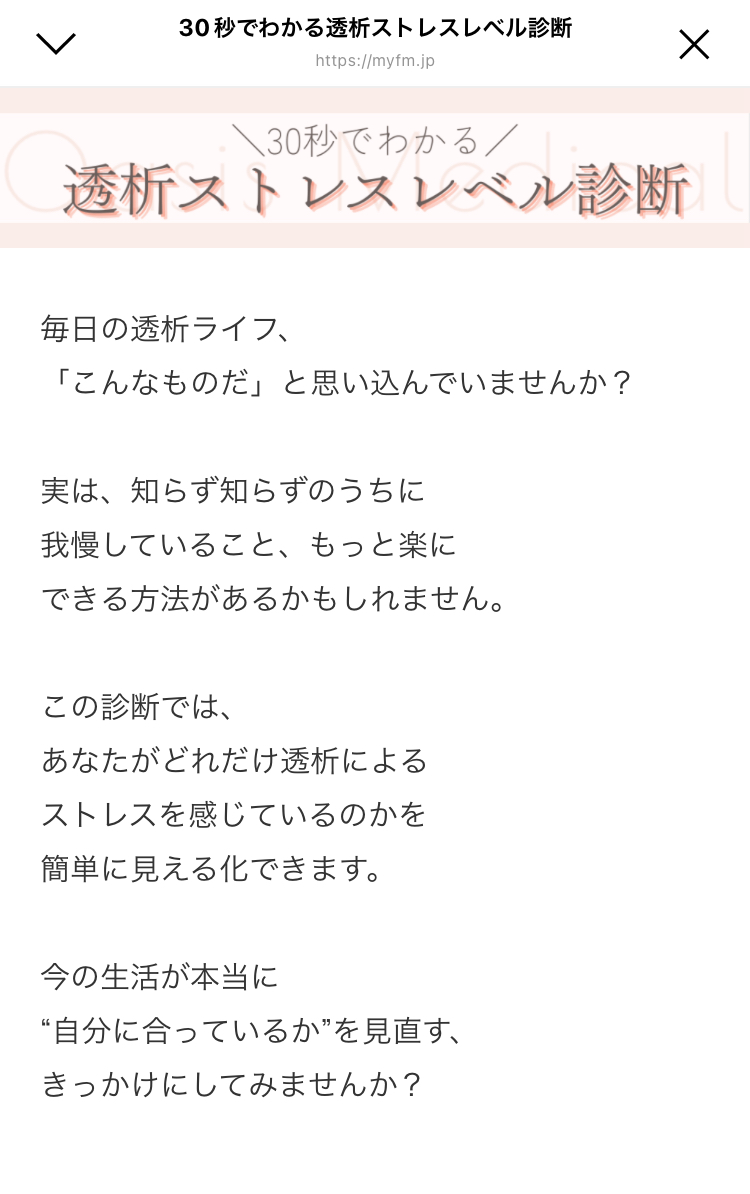The width and height of the screenshot is (750, 1194).
Task: Tap the page title 30秒でわかる透析ストレスレベル診断
Action: pyautogui.click(x=375, y=29)
